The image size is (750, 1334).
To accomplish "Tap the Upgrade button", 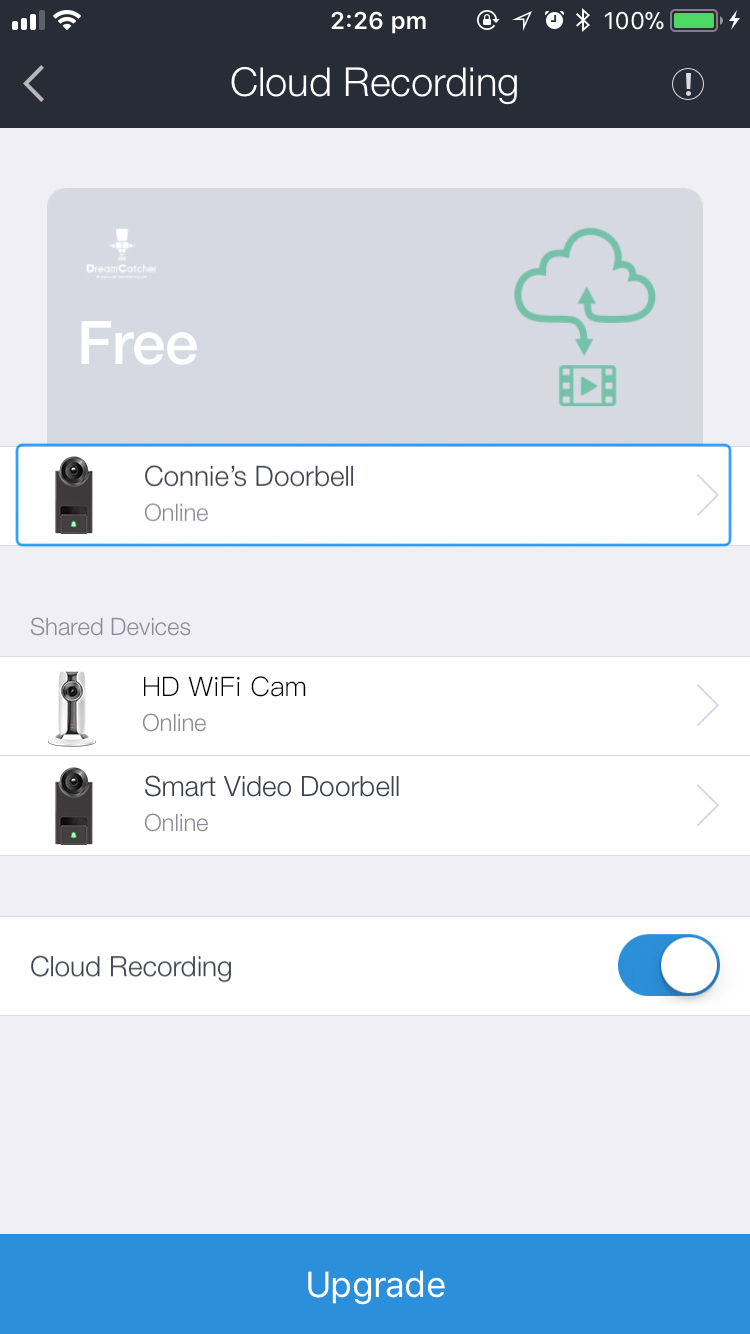I will [375, 1284].
